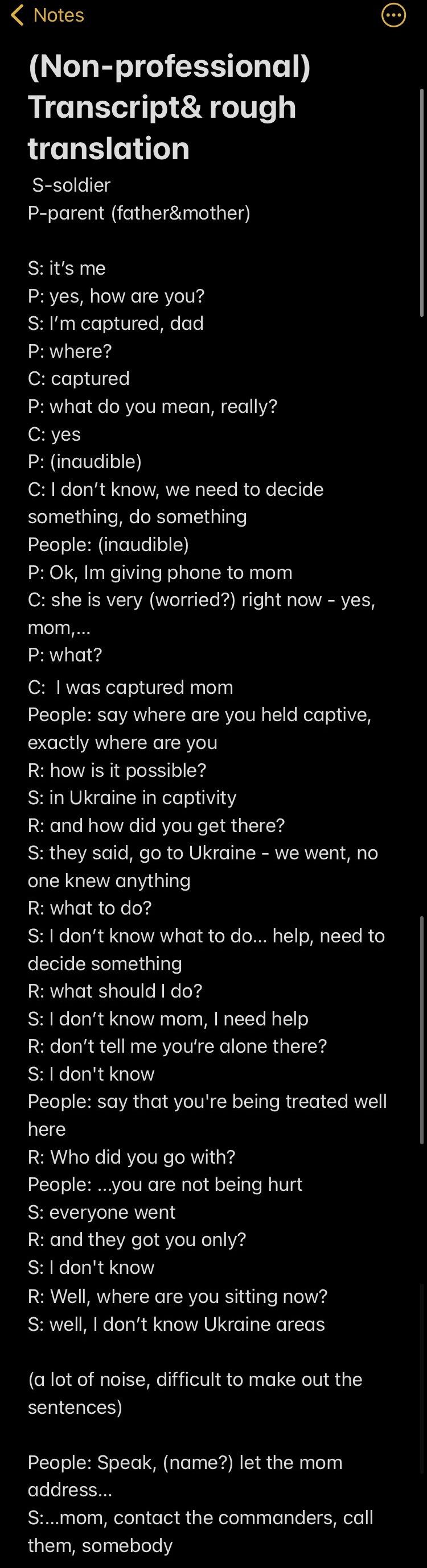Go back to the Notes list

click(47, 15)
